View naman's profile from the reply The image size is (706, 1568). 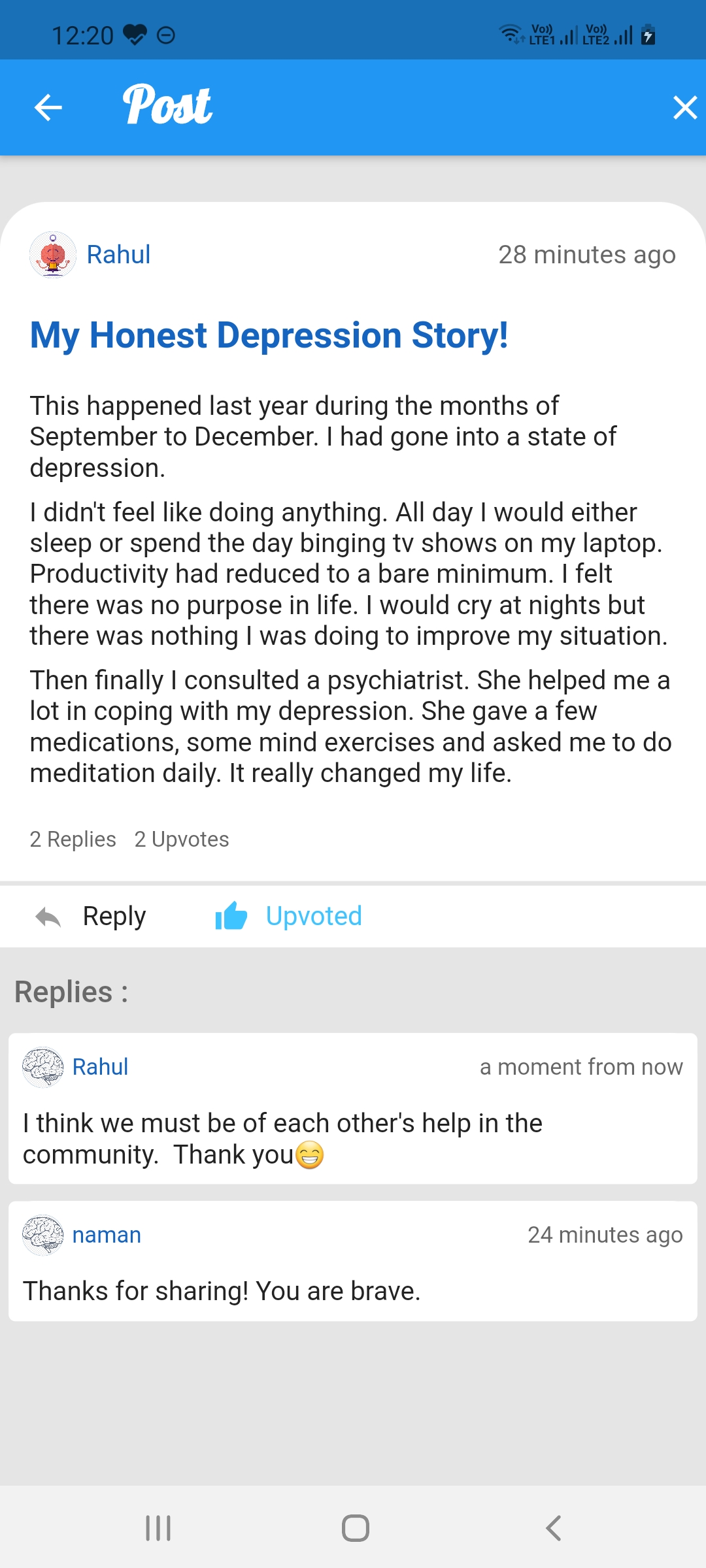pos(107,1235)
